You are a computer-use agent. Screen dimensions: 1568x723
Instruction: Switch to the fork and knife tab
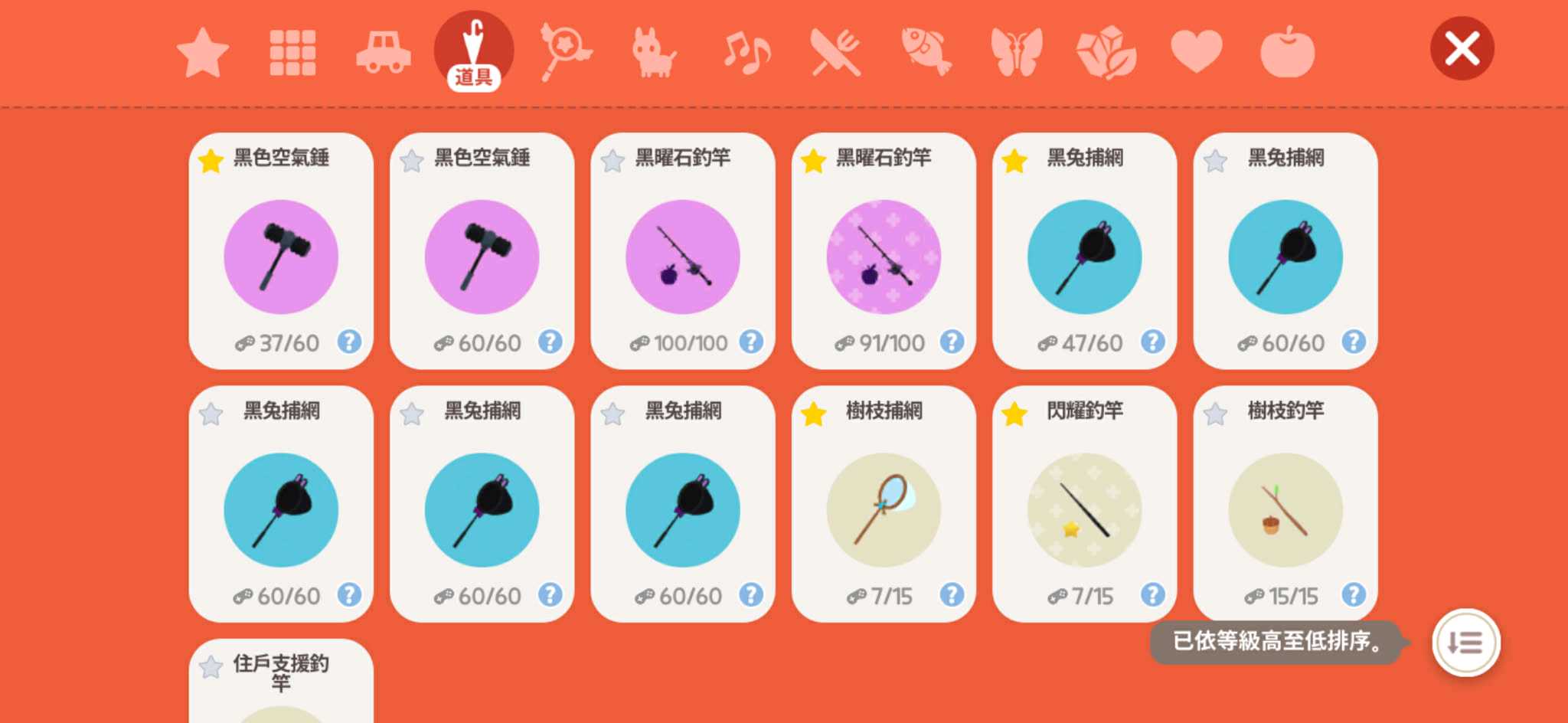point(836,52)
